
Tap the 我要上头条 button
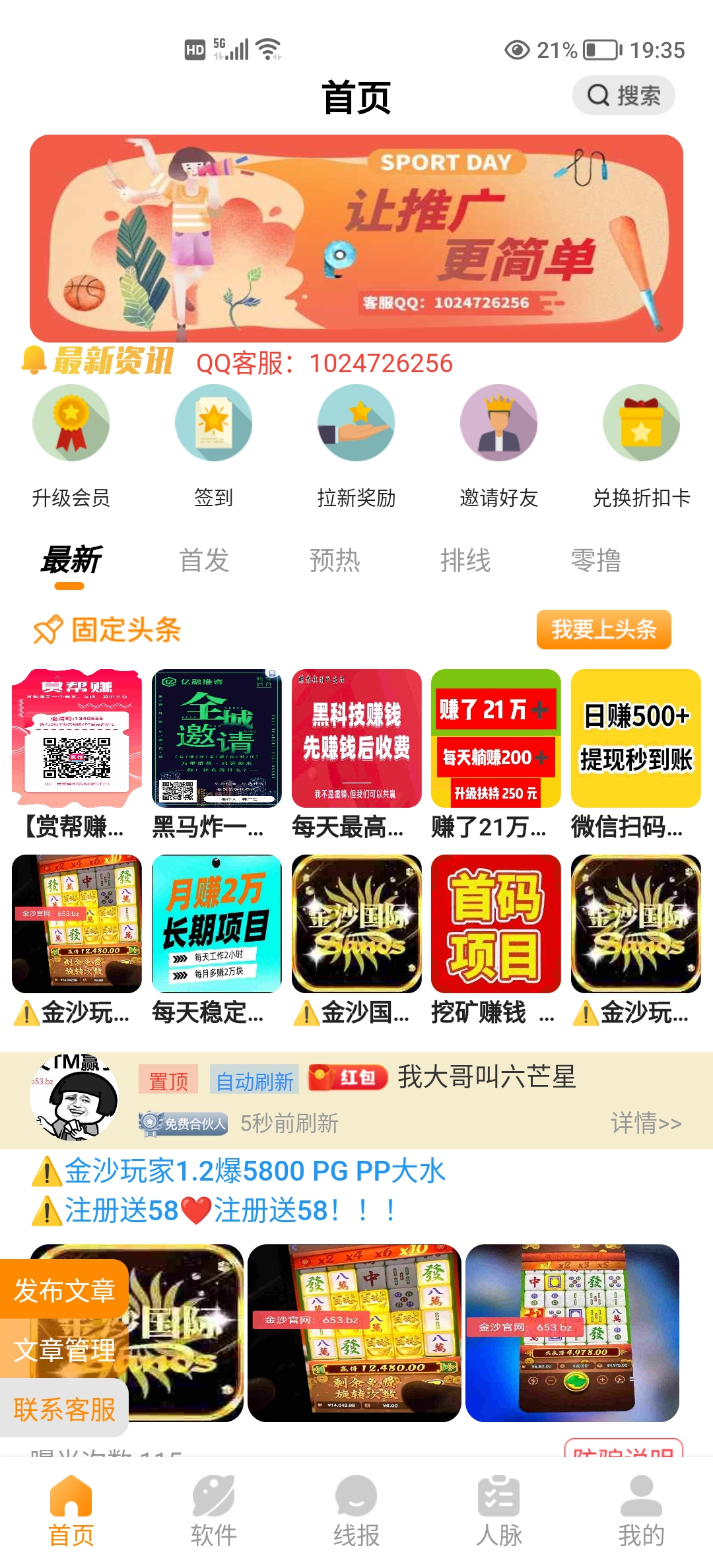[604, 630]
